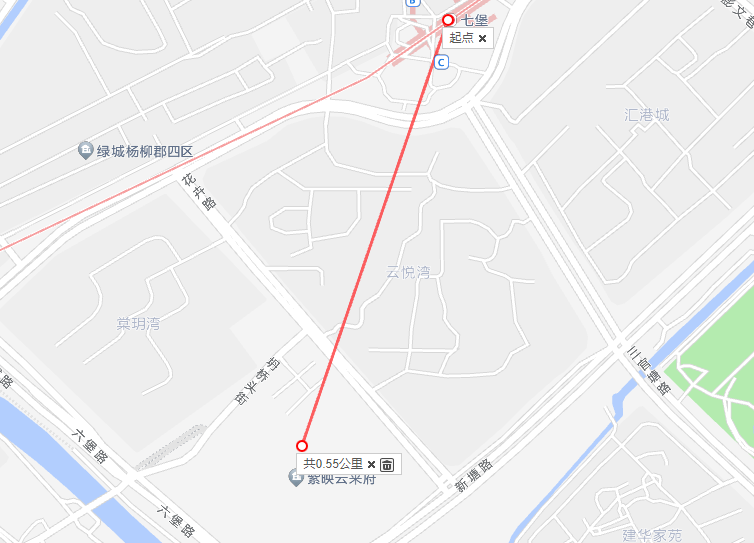
Task: Select metro exit C marker
Action: (441, 62)
